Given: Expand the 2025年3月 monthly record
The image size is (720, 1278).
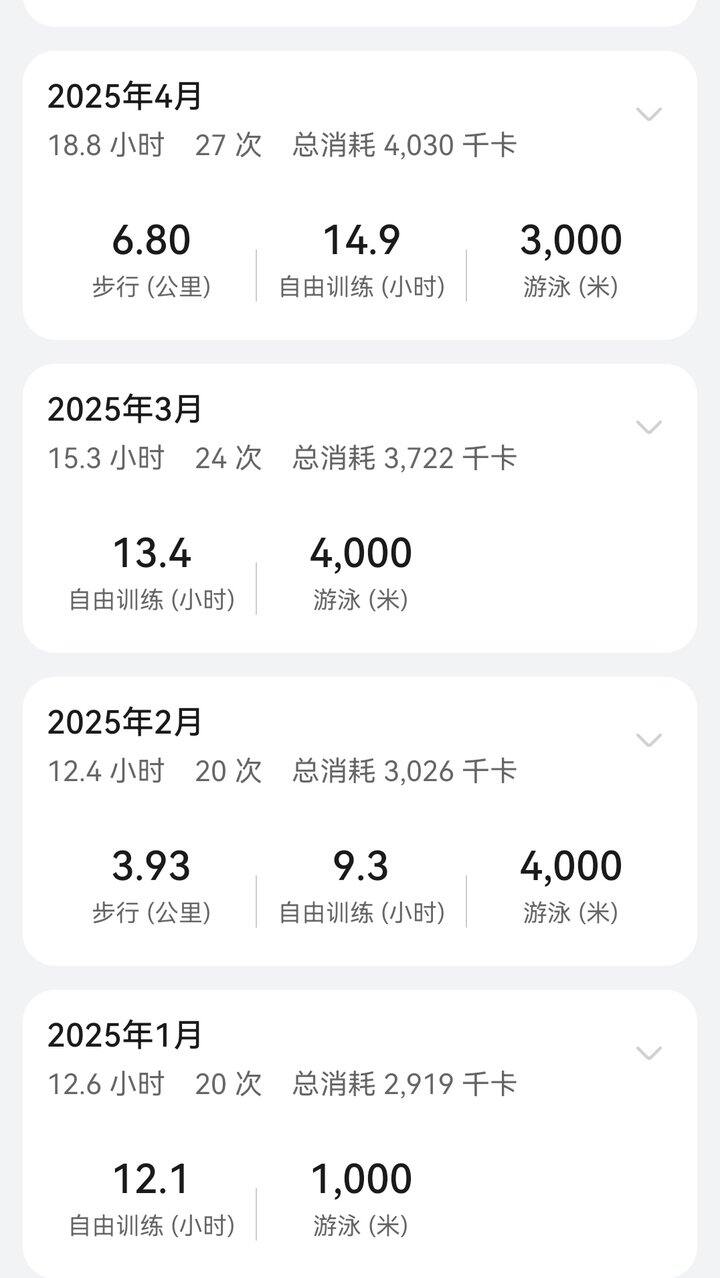Looking at the screenshot, I should tap(649, 427).
